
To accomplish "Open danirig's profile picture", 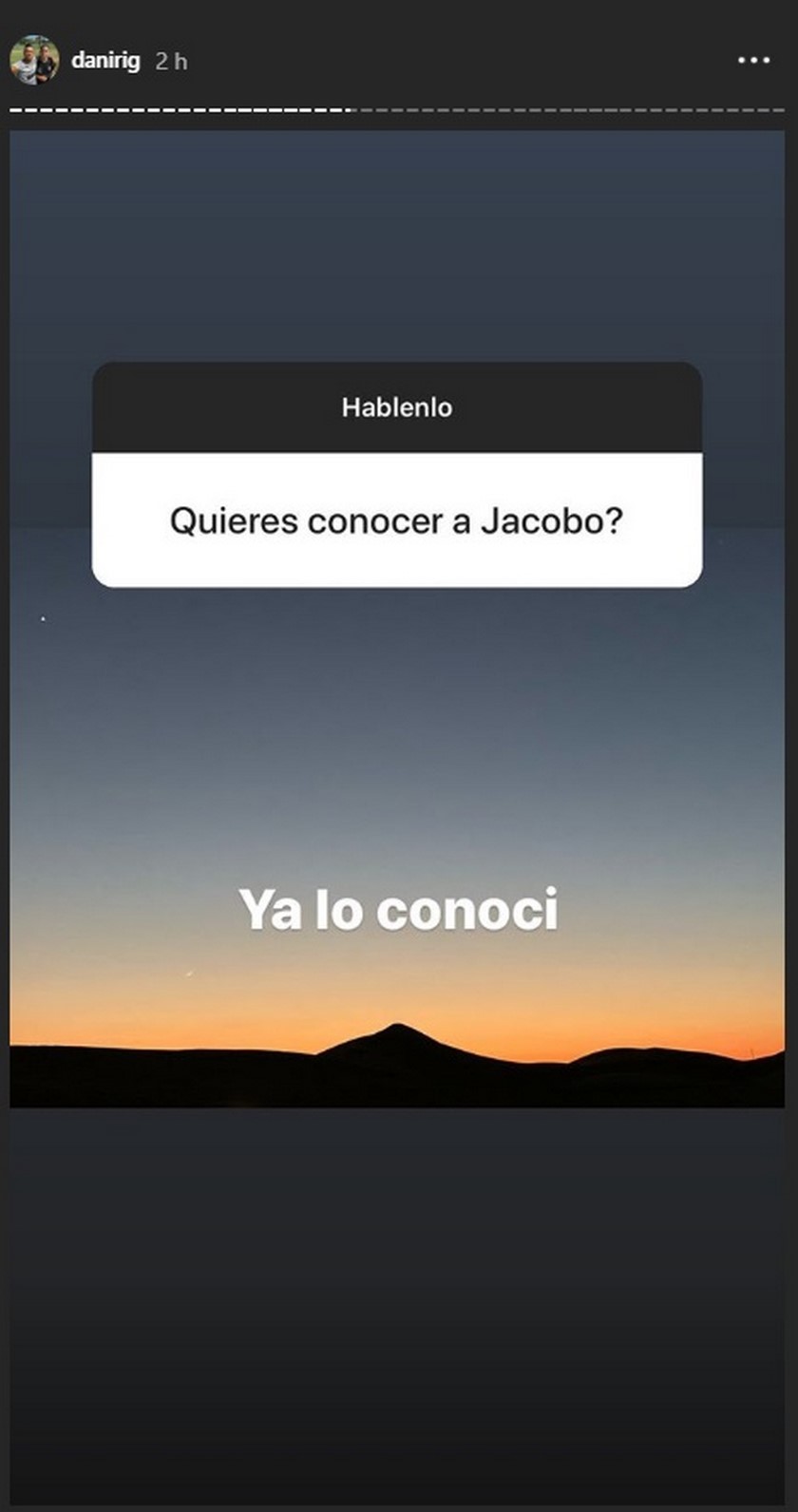I will (x=34, y=61).
